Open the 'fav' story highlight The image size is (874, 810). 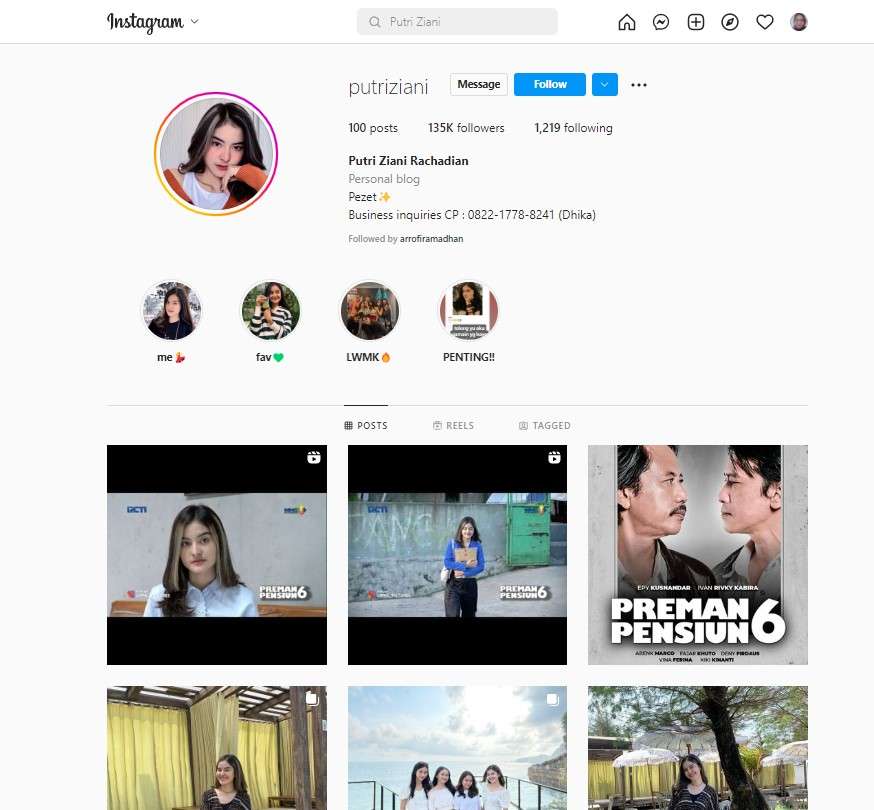(x=270, y=310)
